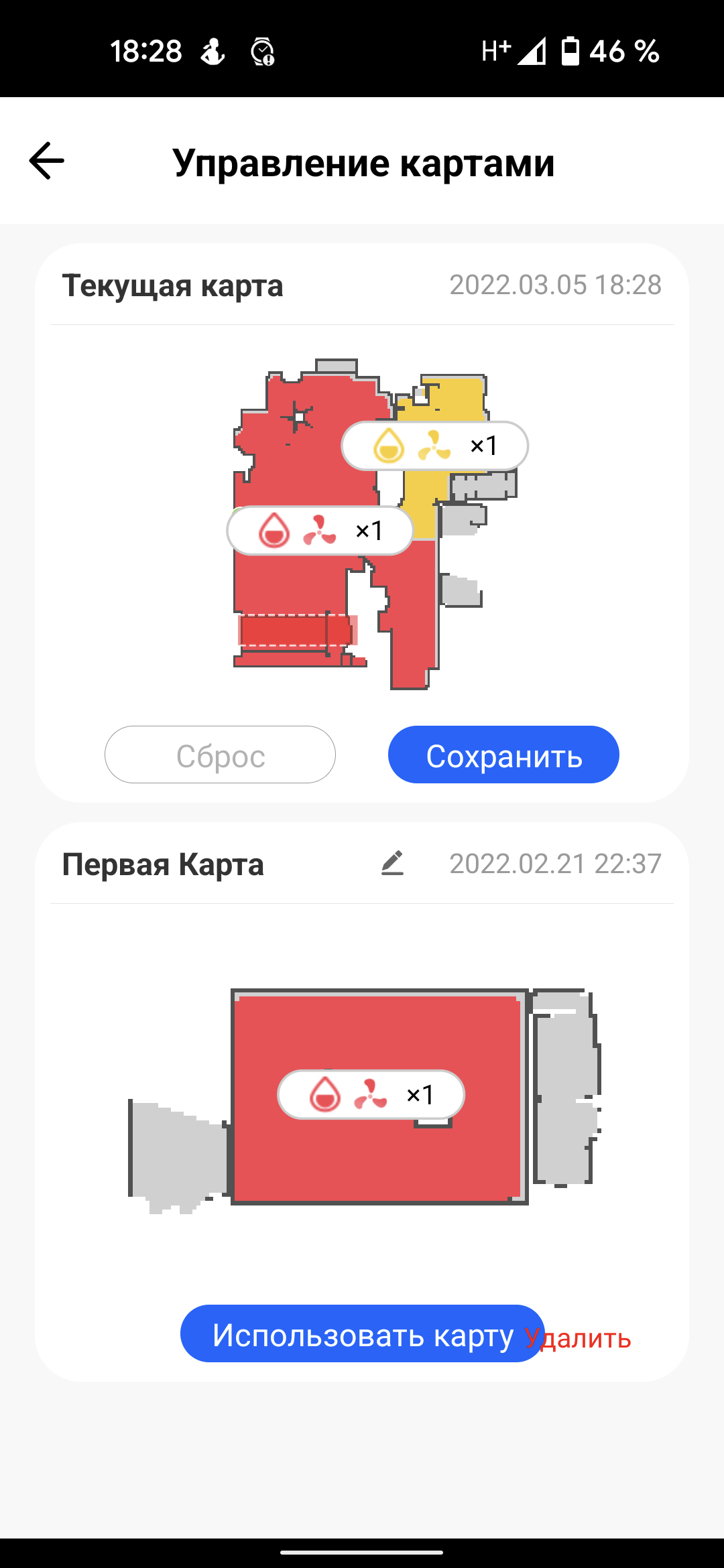
Task: Tap the Сброс button
Action: 220,755
